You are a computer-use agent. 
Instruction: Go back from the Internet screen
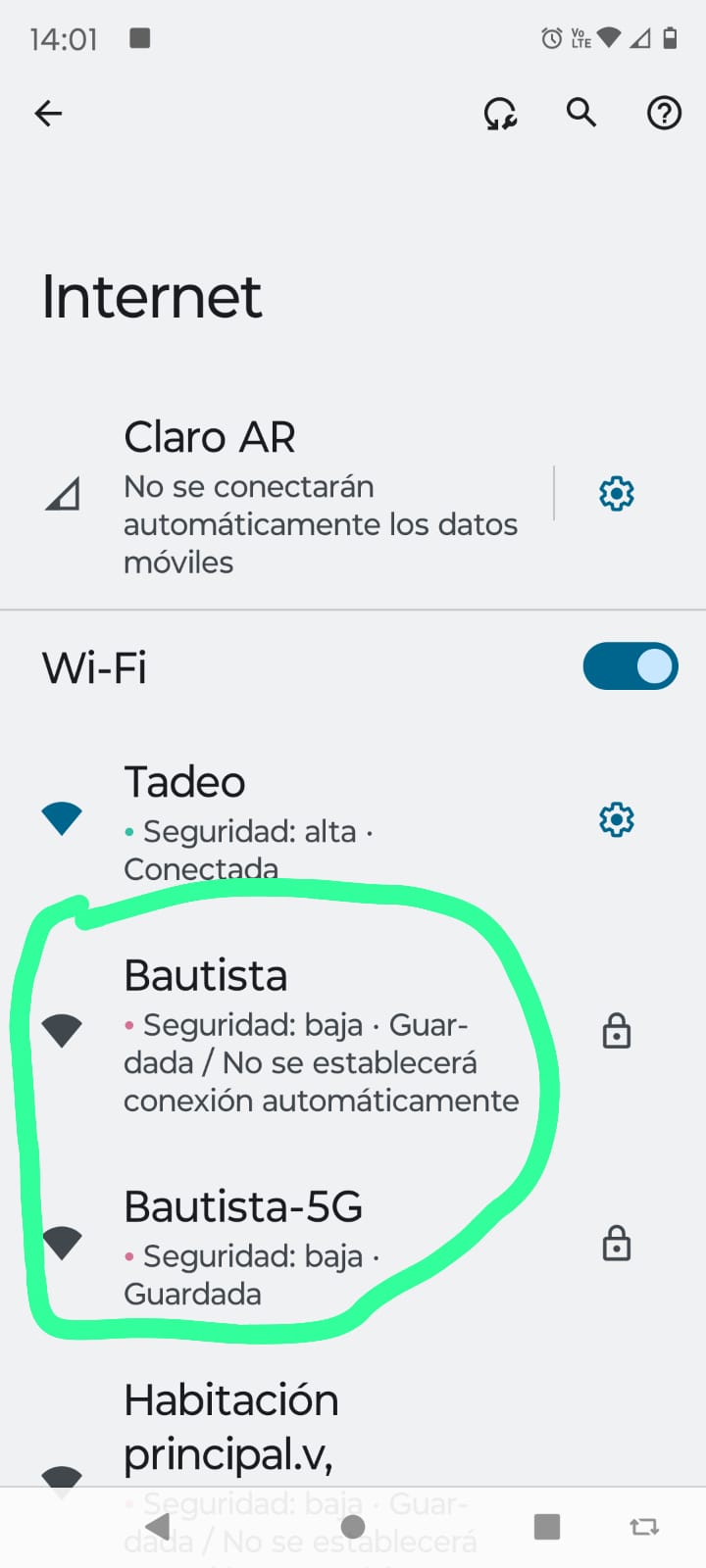48,114
